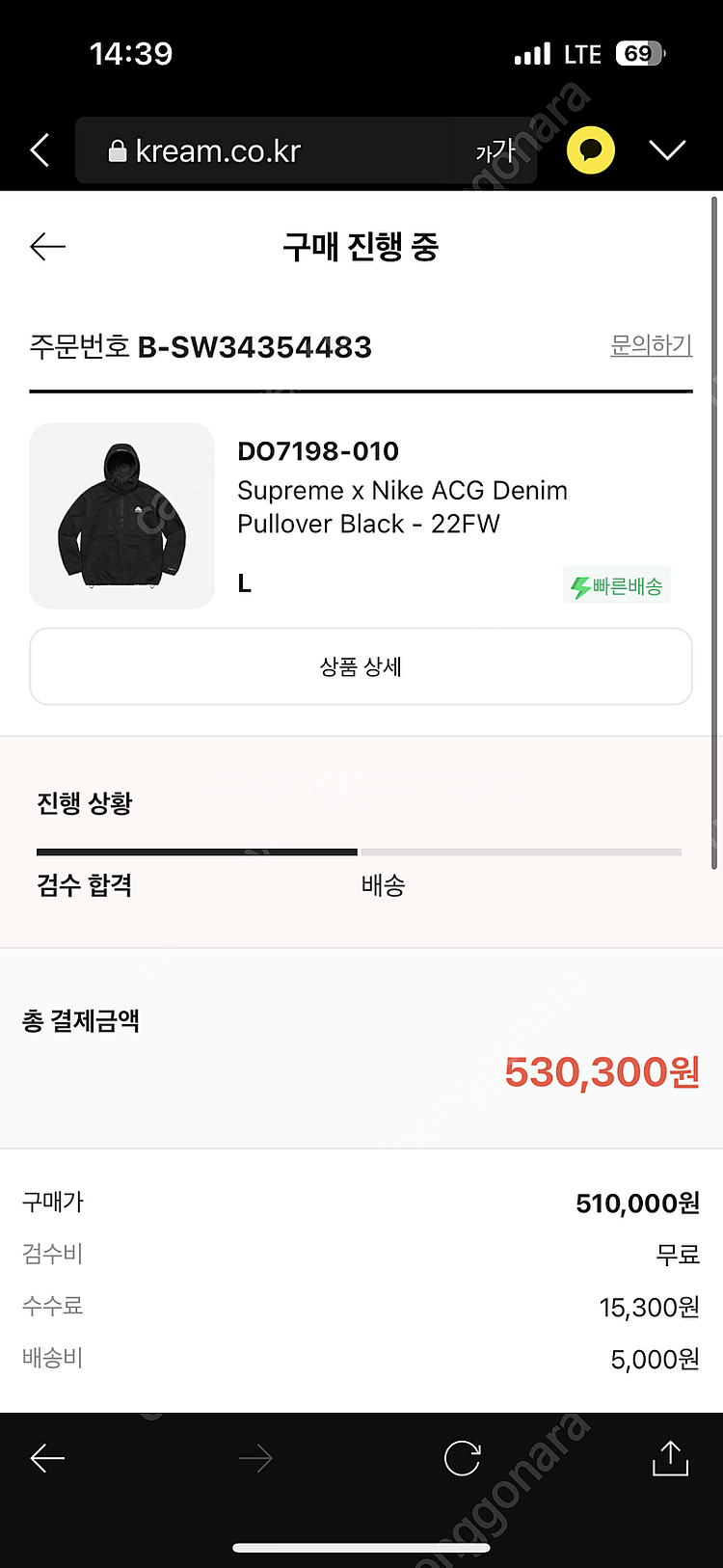This screenshot has width=723, height=1568.
Task: Tap the grayed-out forward arrow at the bottom
Action: (x=254, y=1458)
